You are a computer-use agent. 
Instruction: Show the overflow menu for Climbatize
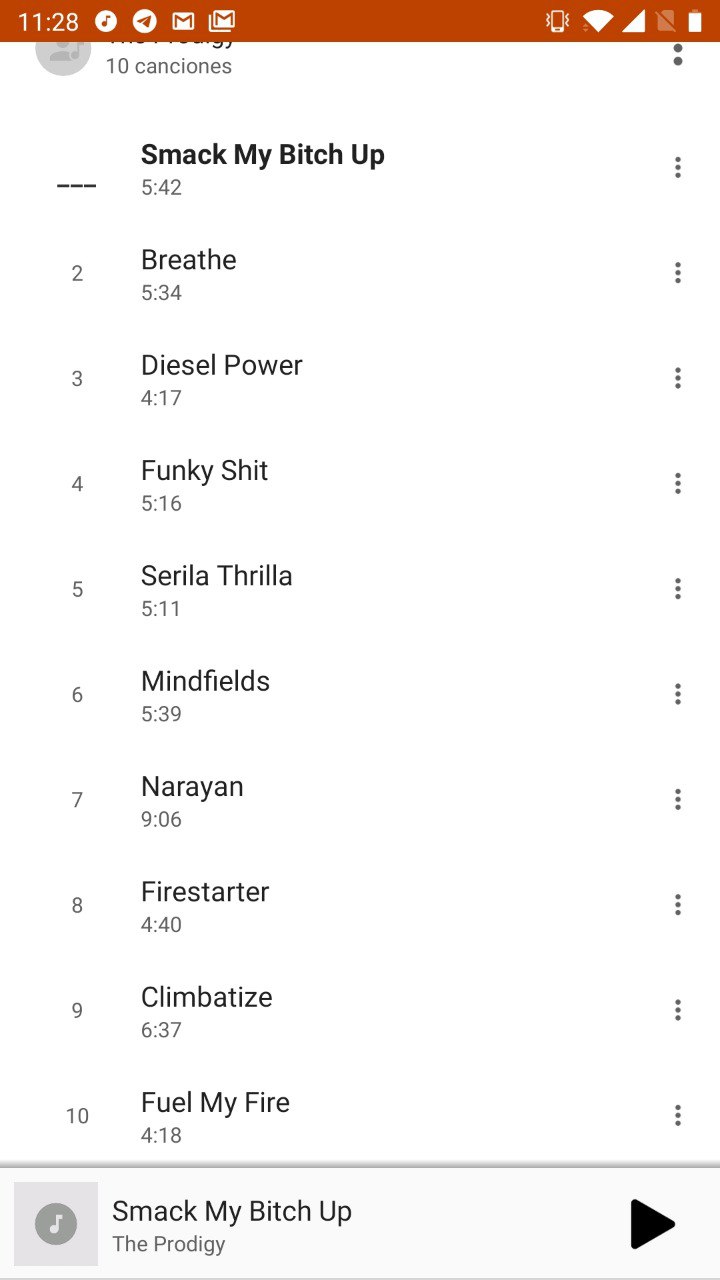pos(678,1010)
